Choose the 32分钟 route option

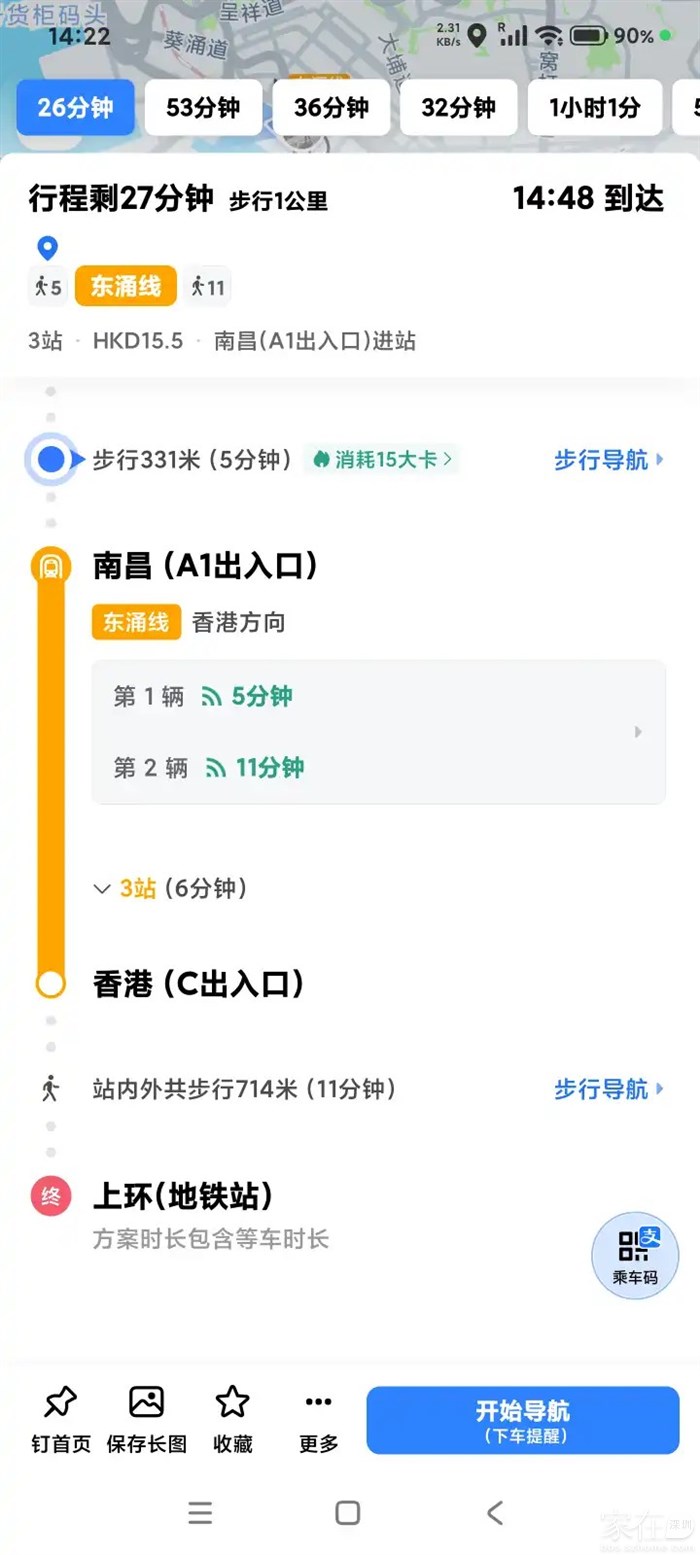[x=458, y=108]
